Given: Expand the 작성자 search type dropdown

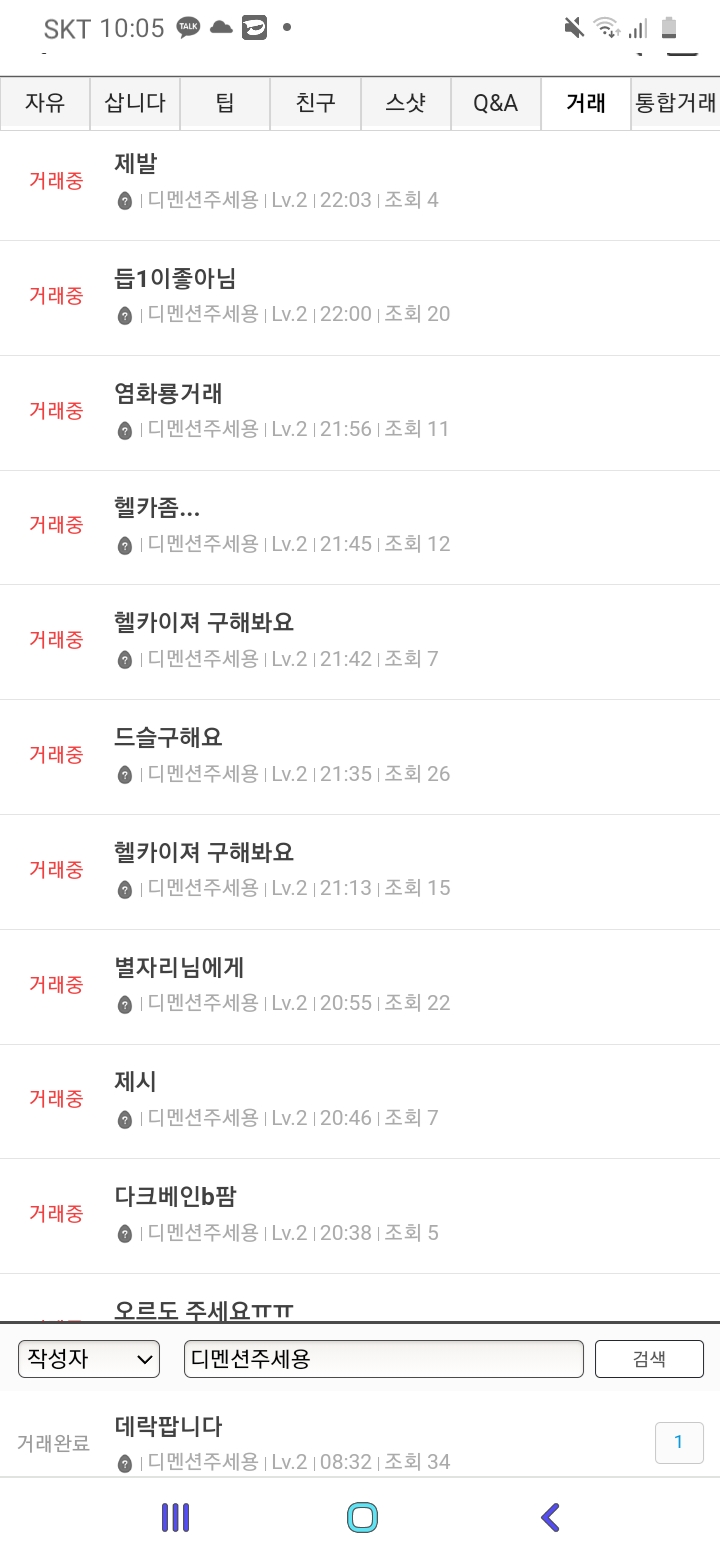Looking at the screenshot, I should pyautogui.click(x=89, y=1359).
